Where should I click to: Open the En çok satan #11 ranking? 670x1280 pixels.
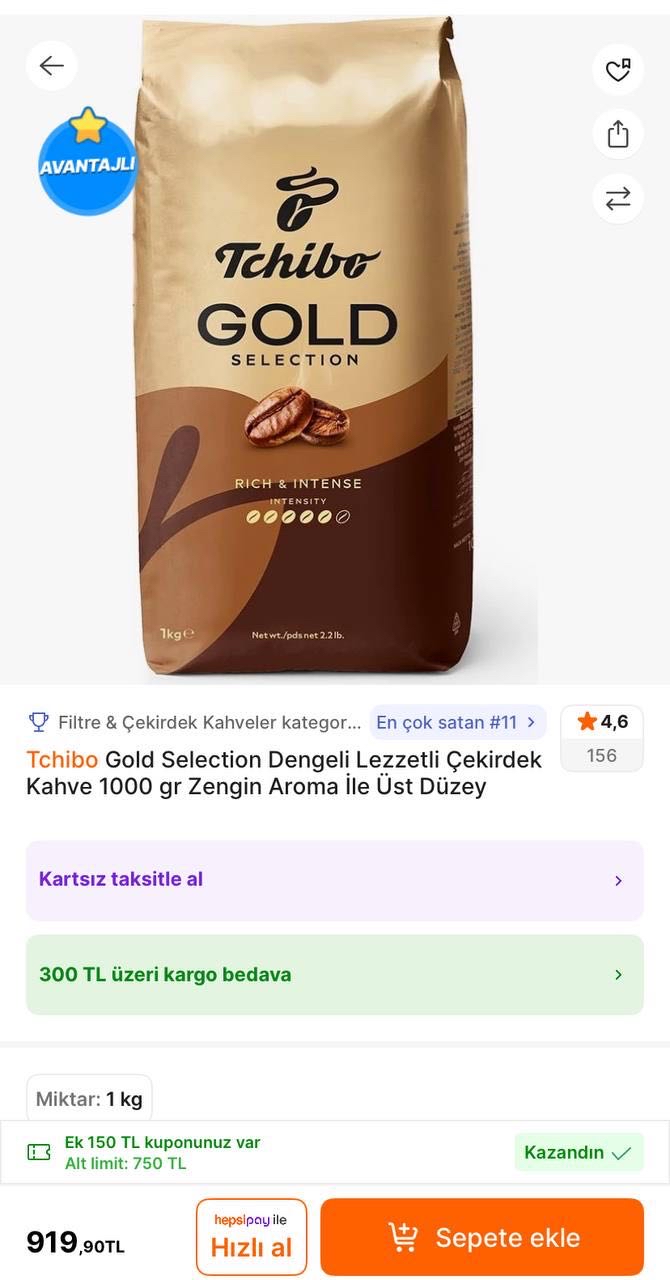coord(458,722)
